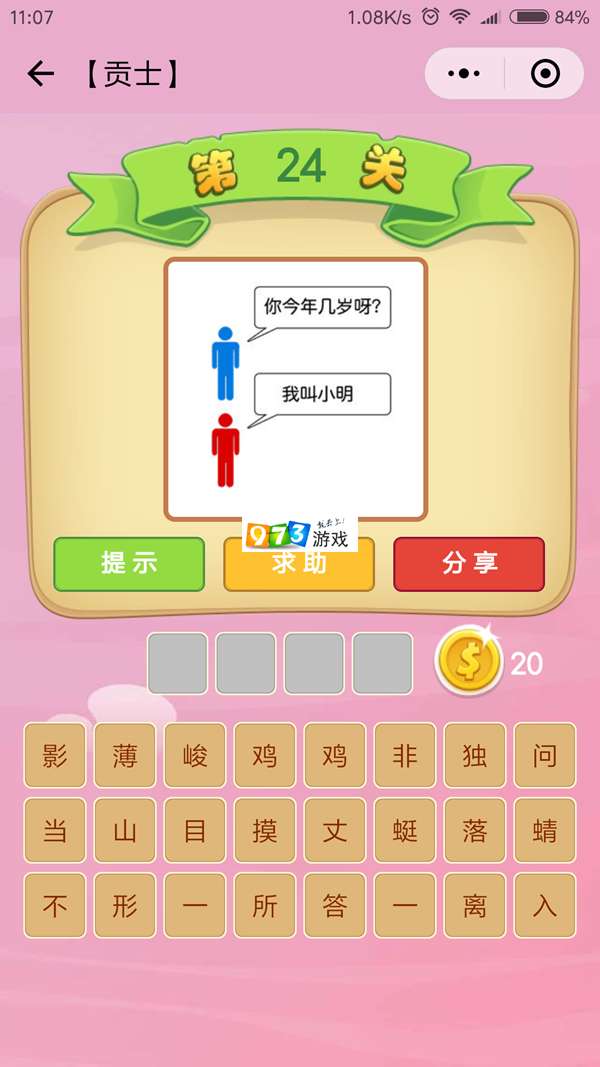Choose the character tile 摸

click(265, 830)
